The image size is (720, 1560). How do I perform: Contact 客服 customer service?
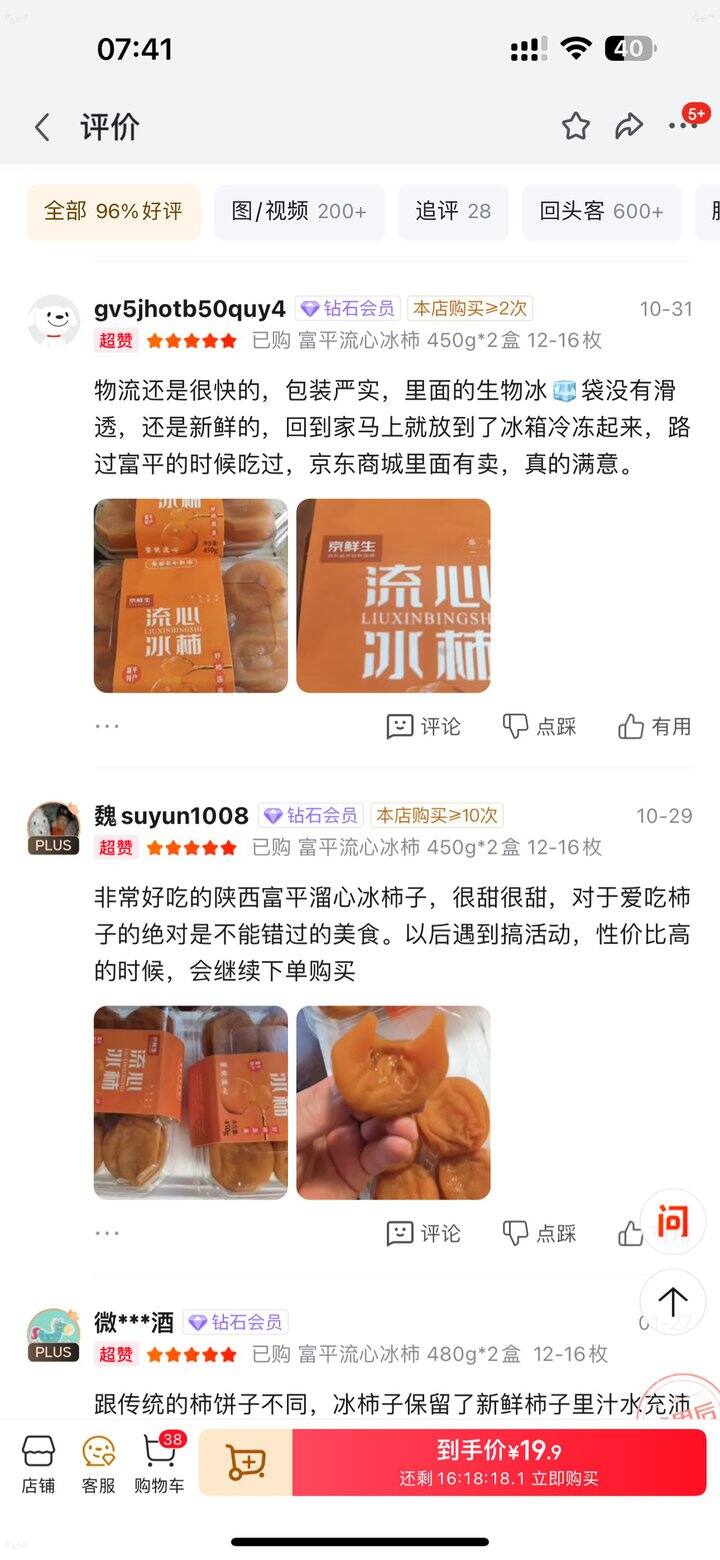pyautogui.click(x=98, y=1464)
